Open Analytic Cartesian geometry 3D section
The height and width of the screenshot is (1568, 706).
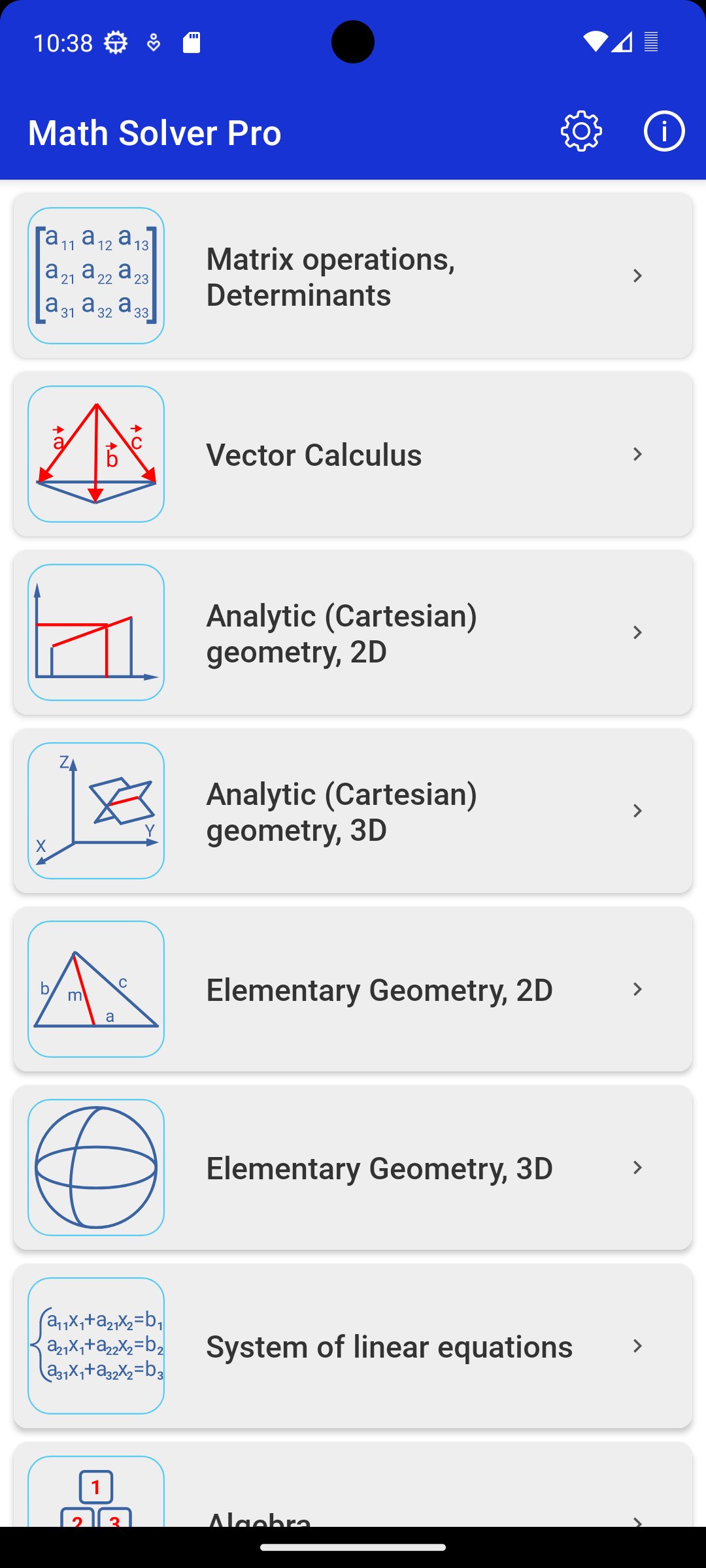click(x=353, y=810)
